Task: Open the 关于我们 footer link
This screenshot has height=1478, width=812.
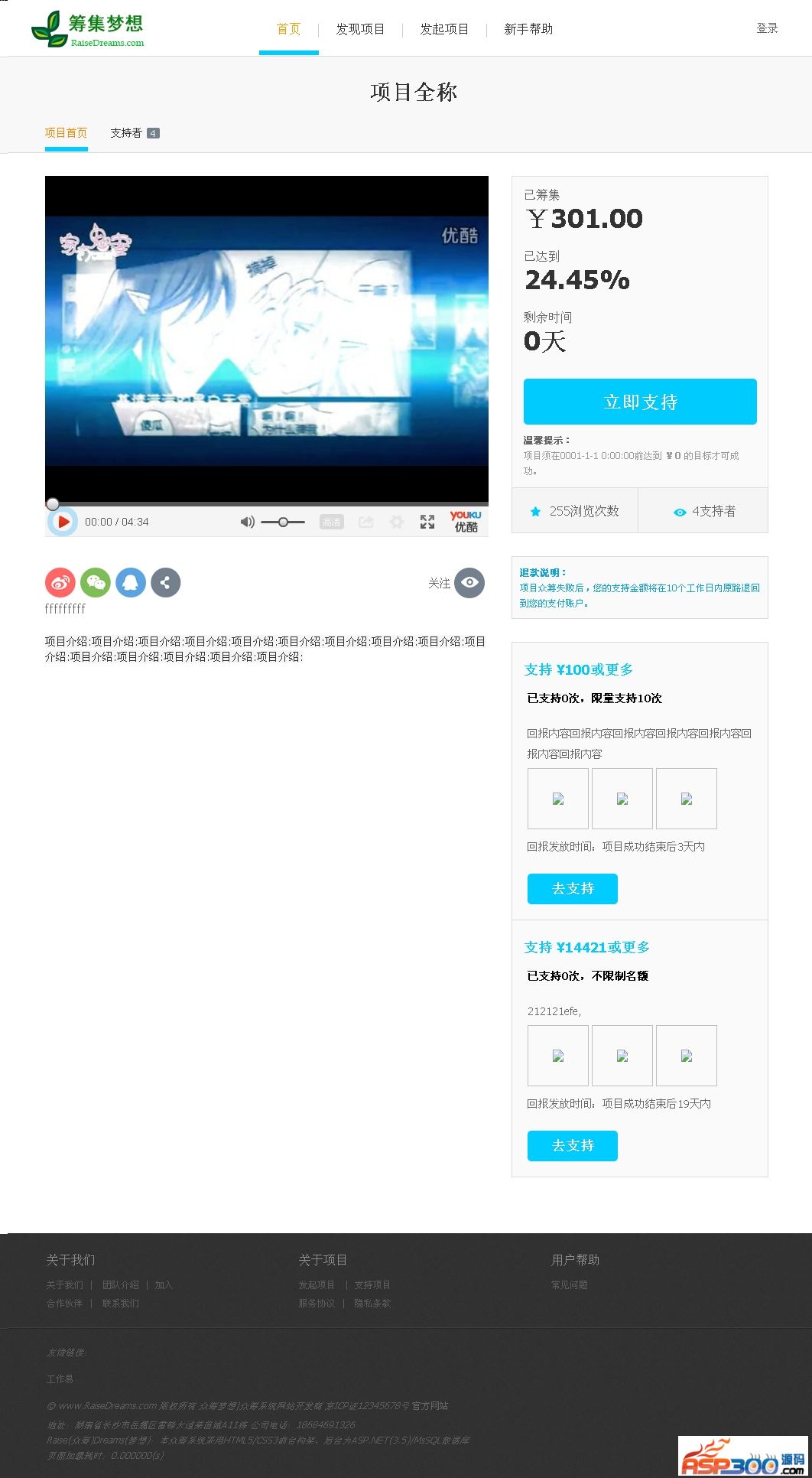Action: coord(64,1285)
